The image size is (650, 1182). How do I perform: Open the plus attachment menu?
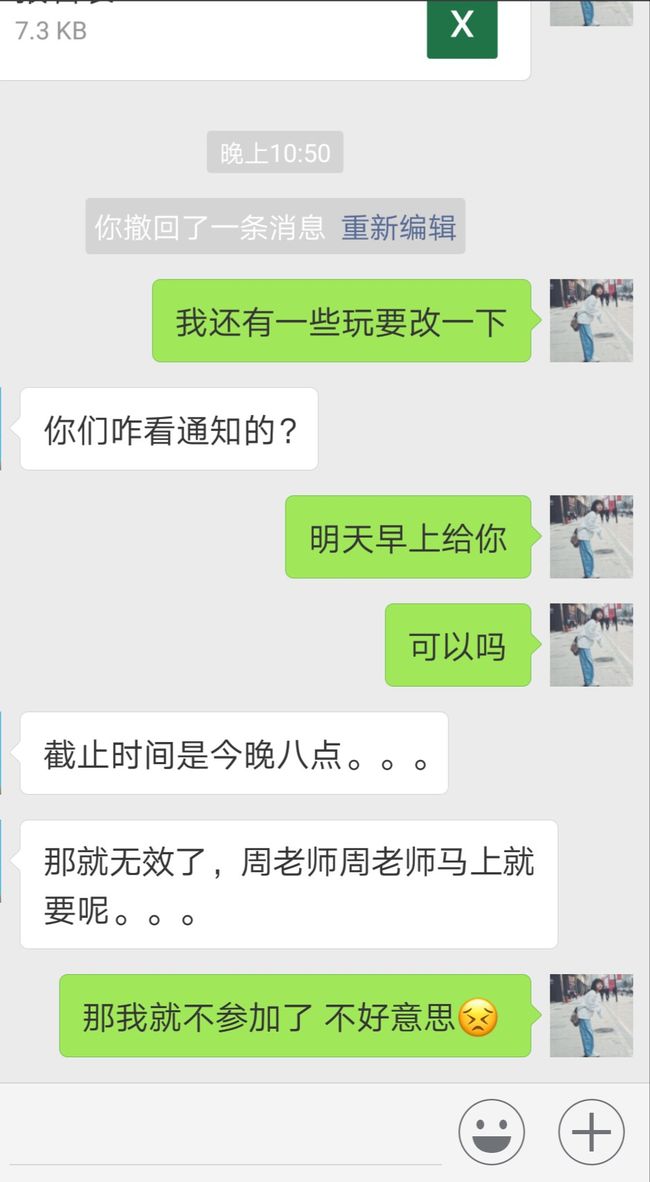point(591,1131)
